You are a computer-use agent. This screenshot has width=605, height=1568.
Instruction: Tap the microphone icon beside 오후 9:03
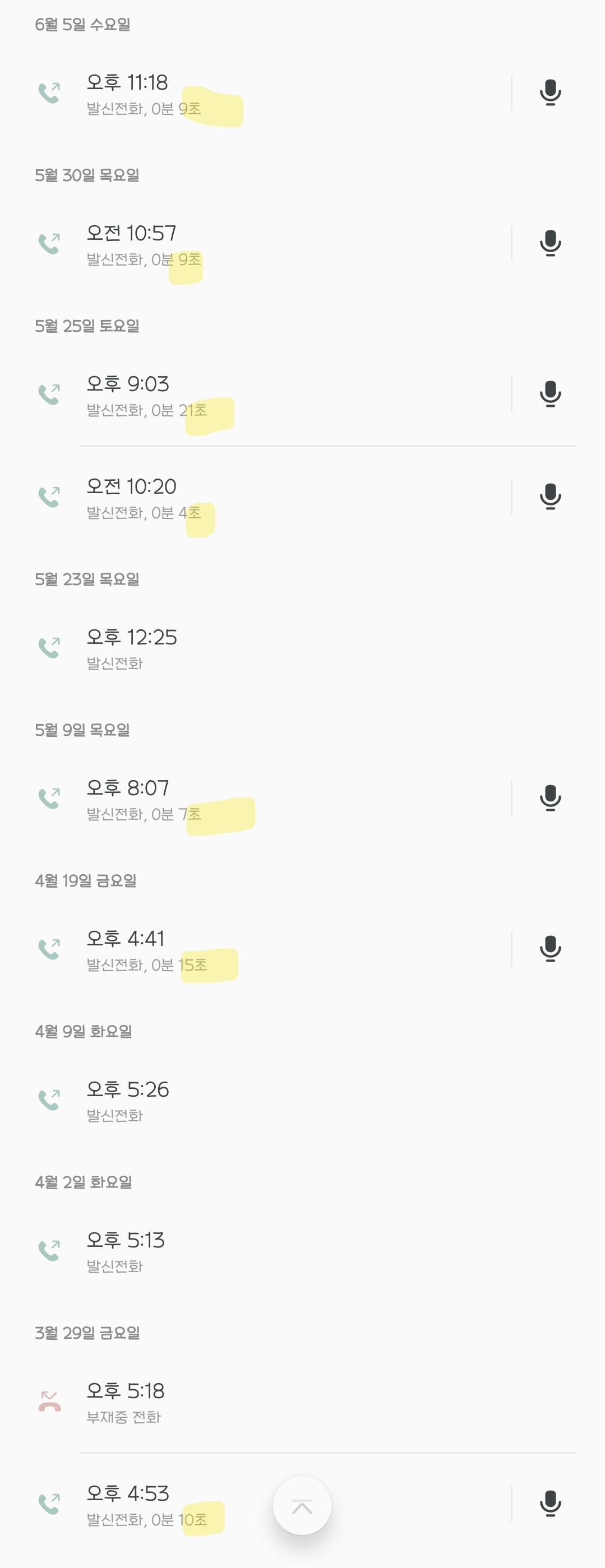[x=550, y=394]
